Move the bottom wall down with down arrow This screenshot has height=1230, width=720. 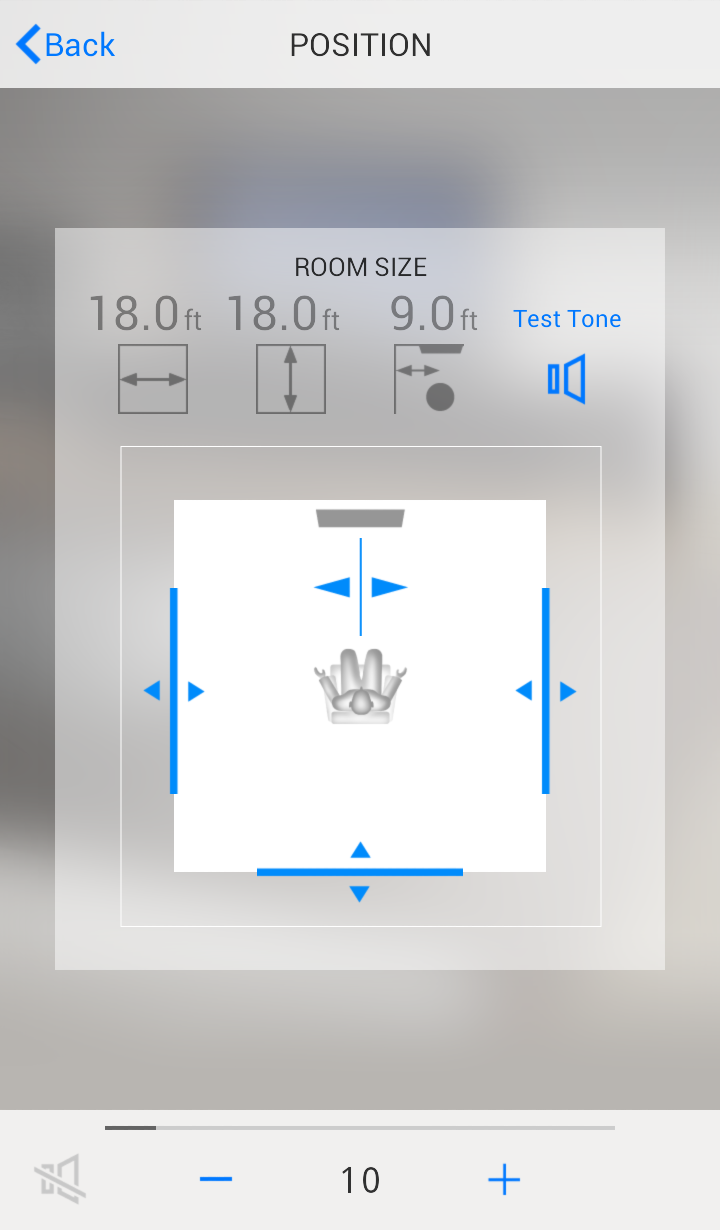pyautogui.click(x=360, y=894)
